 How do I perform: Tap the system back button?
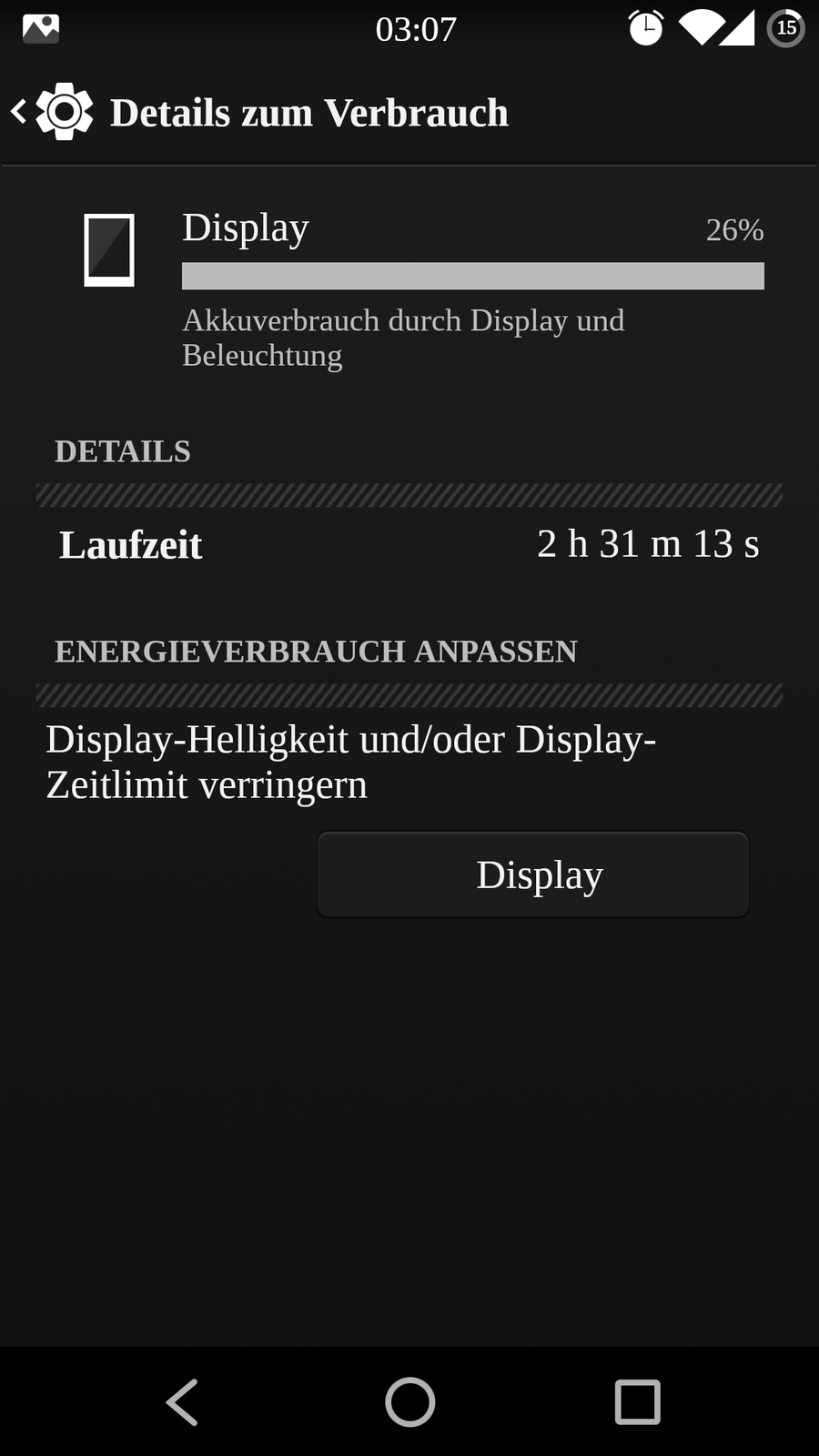tap(182, 1401)
